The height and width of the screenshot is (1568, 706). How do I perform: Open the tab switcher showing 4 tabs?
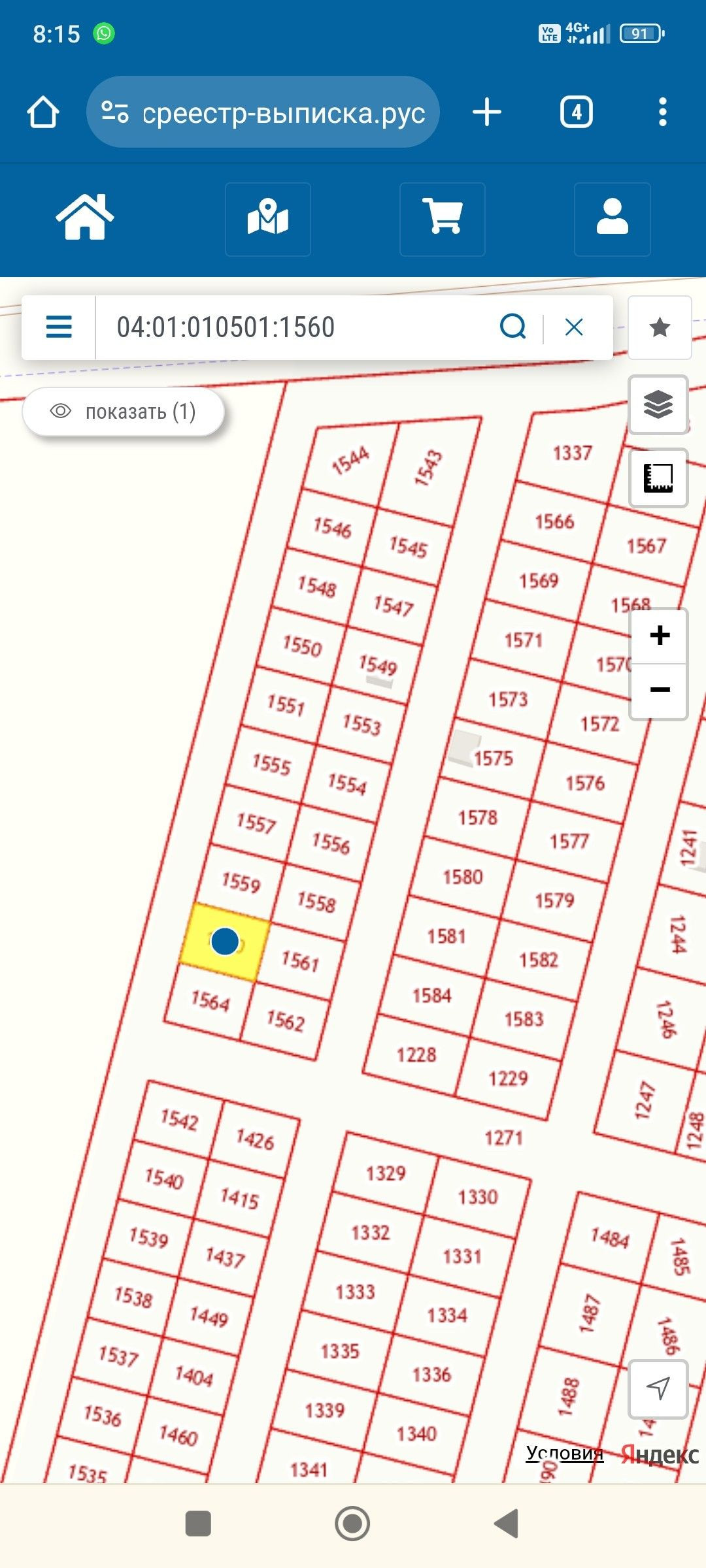tap(576, 112)
